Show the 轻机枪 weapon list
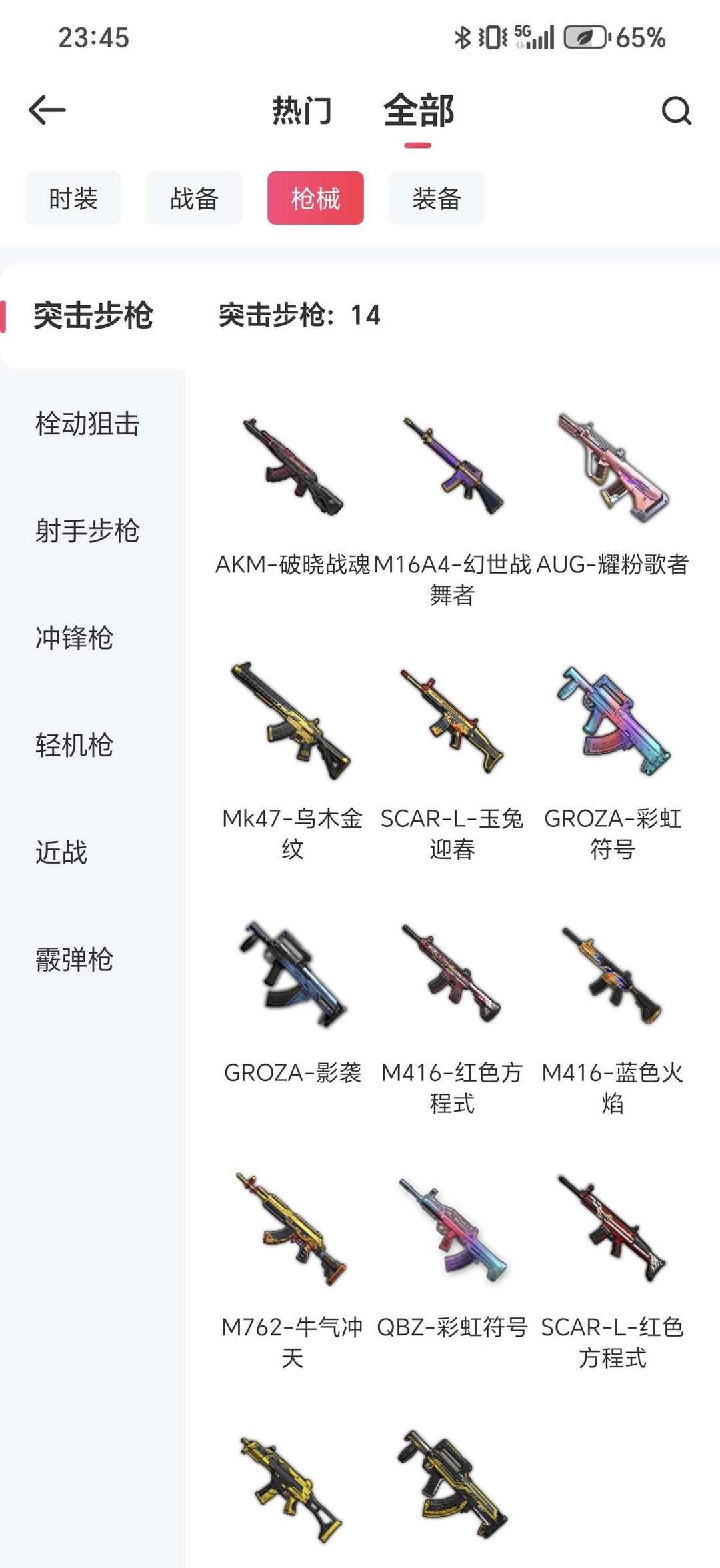720x1568 pixels. point(74,745)
